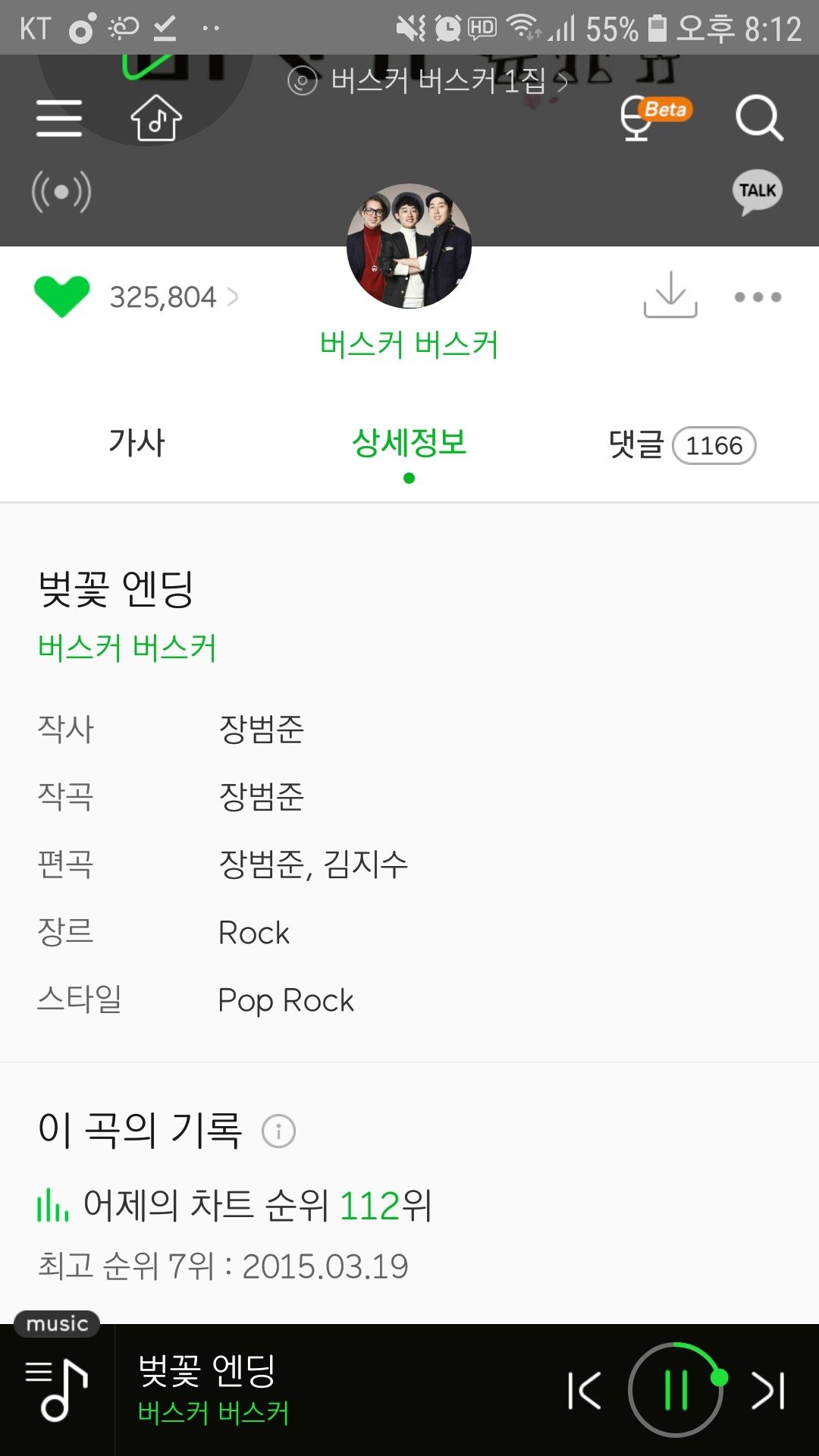
Task: Open the search magnifier
Action: pyautogui.click(x=759, y=118)
